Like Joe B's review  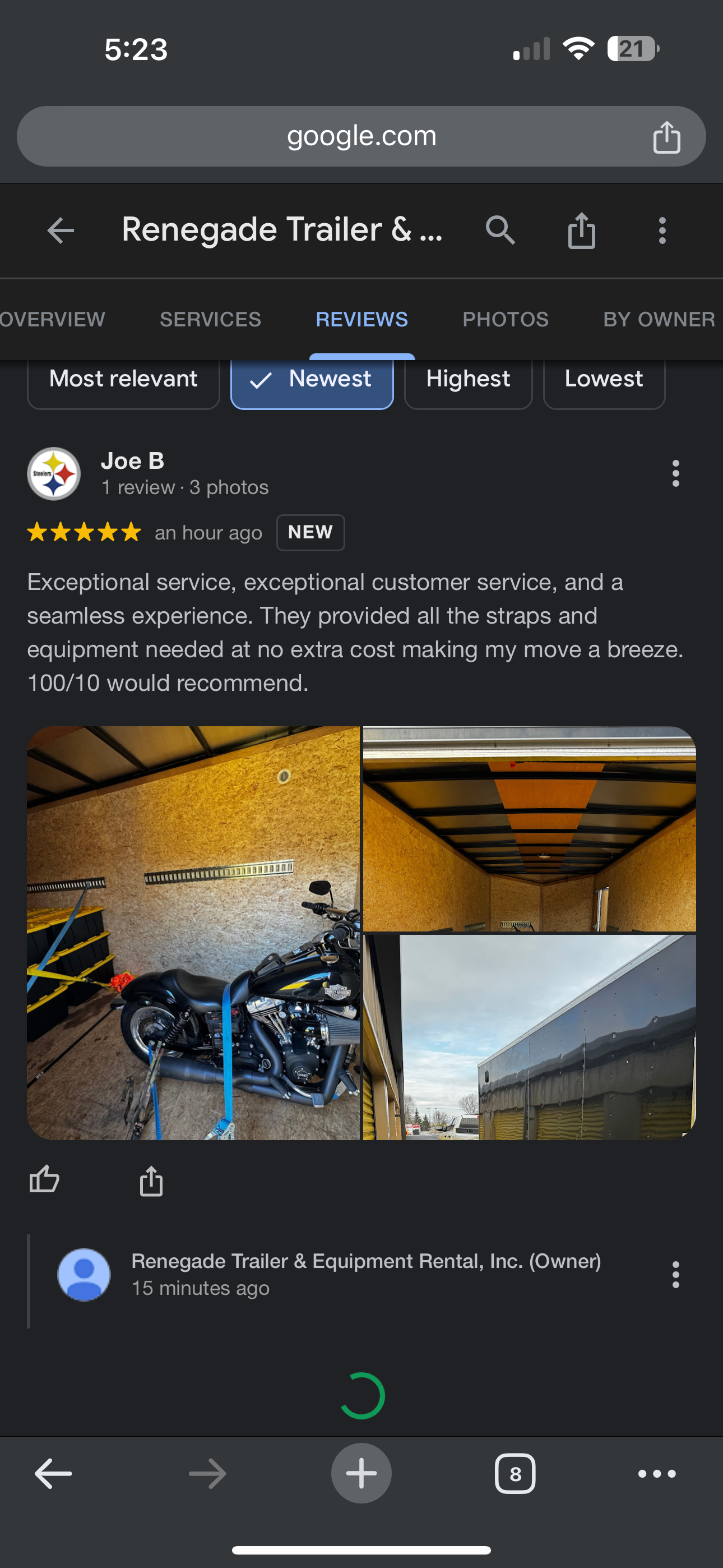[x=44, y=1180]
